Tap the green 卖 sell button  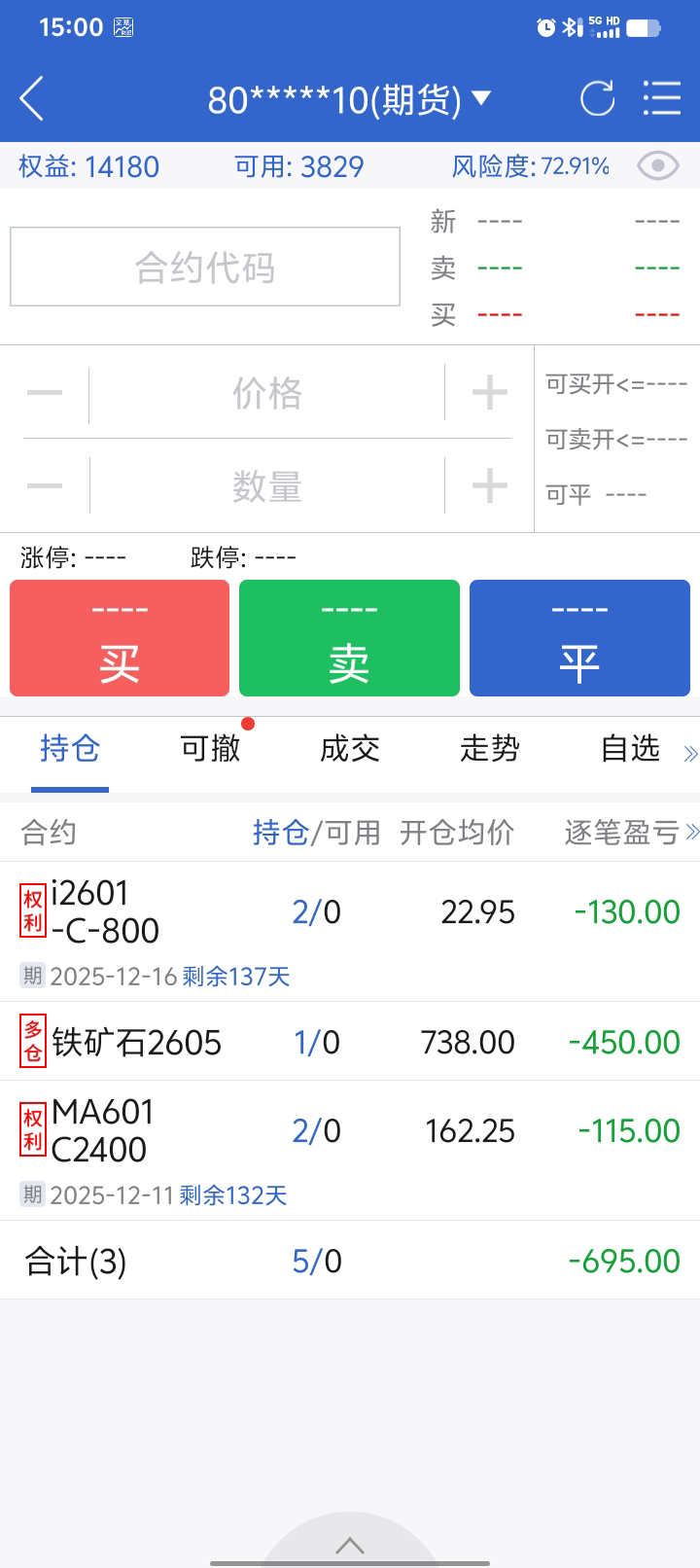tap(349, 638)
